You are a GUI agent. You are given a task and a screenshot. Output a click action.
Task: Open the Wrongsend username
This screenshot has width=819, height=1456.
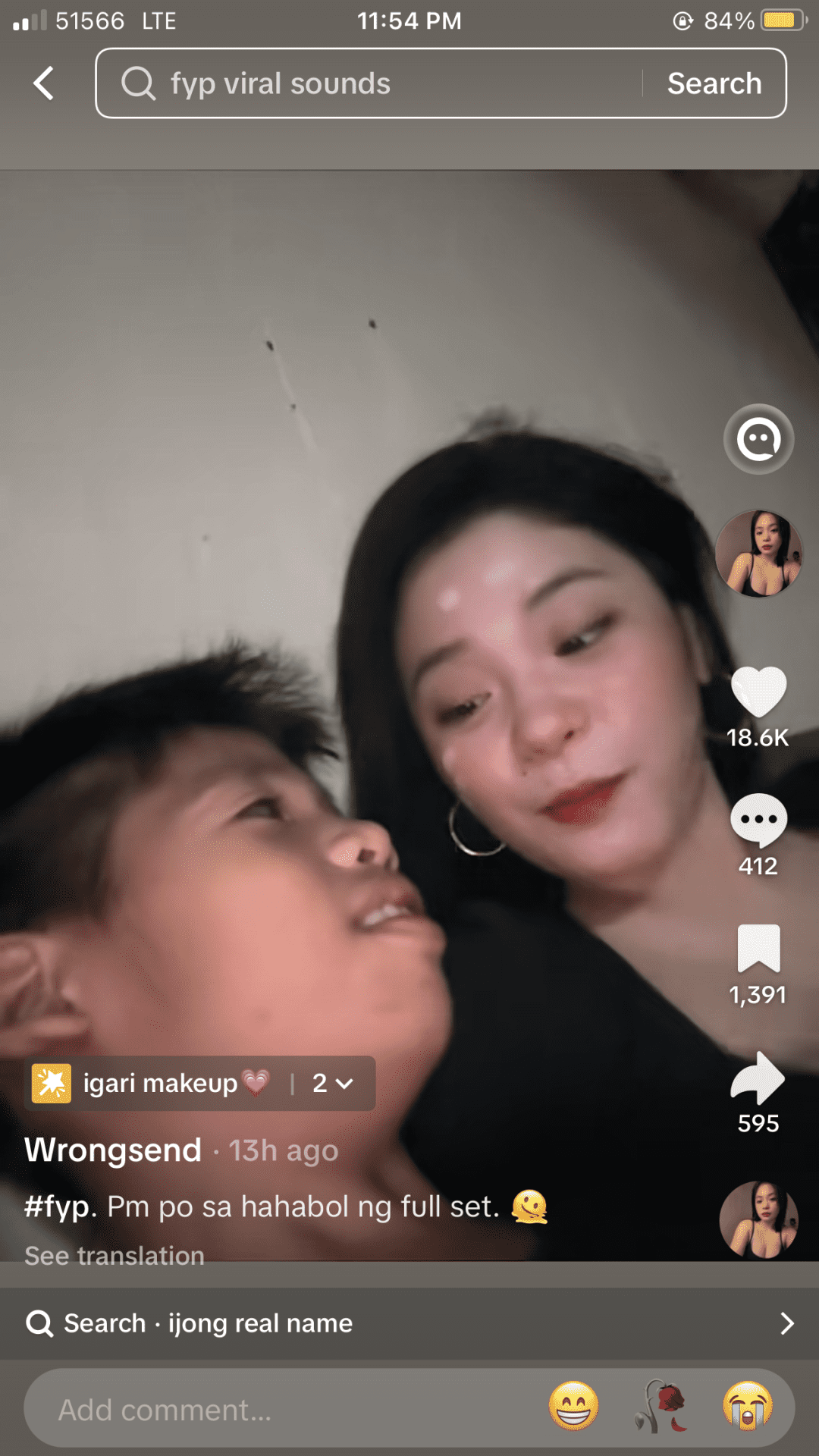point(113,1150)
